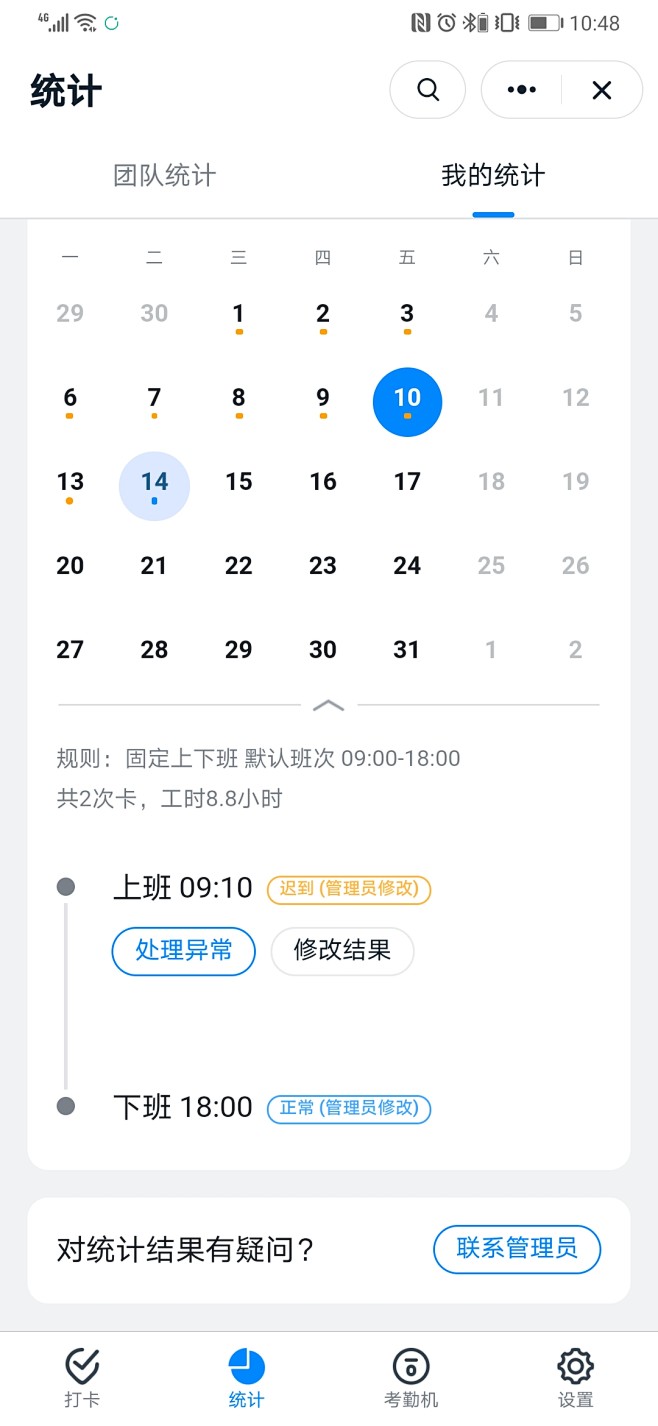Screen dimensions: 658x1426
Task: Select date 14 on the calendar
Action: pyautogui.click(x=154, y=485)
